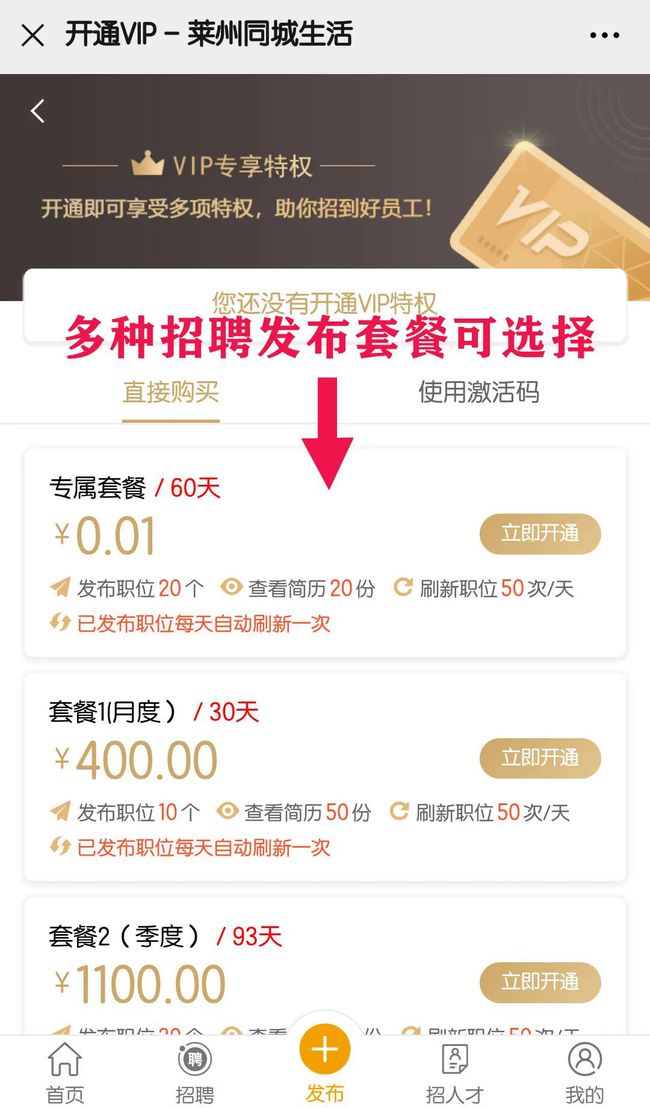
Task: Close the 开通VIP web page
Action: coord(32,36)
